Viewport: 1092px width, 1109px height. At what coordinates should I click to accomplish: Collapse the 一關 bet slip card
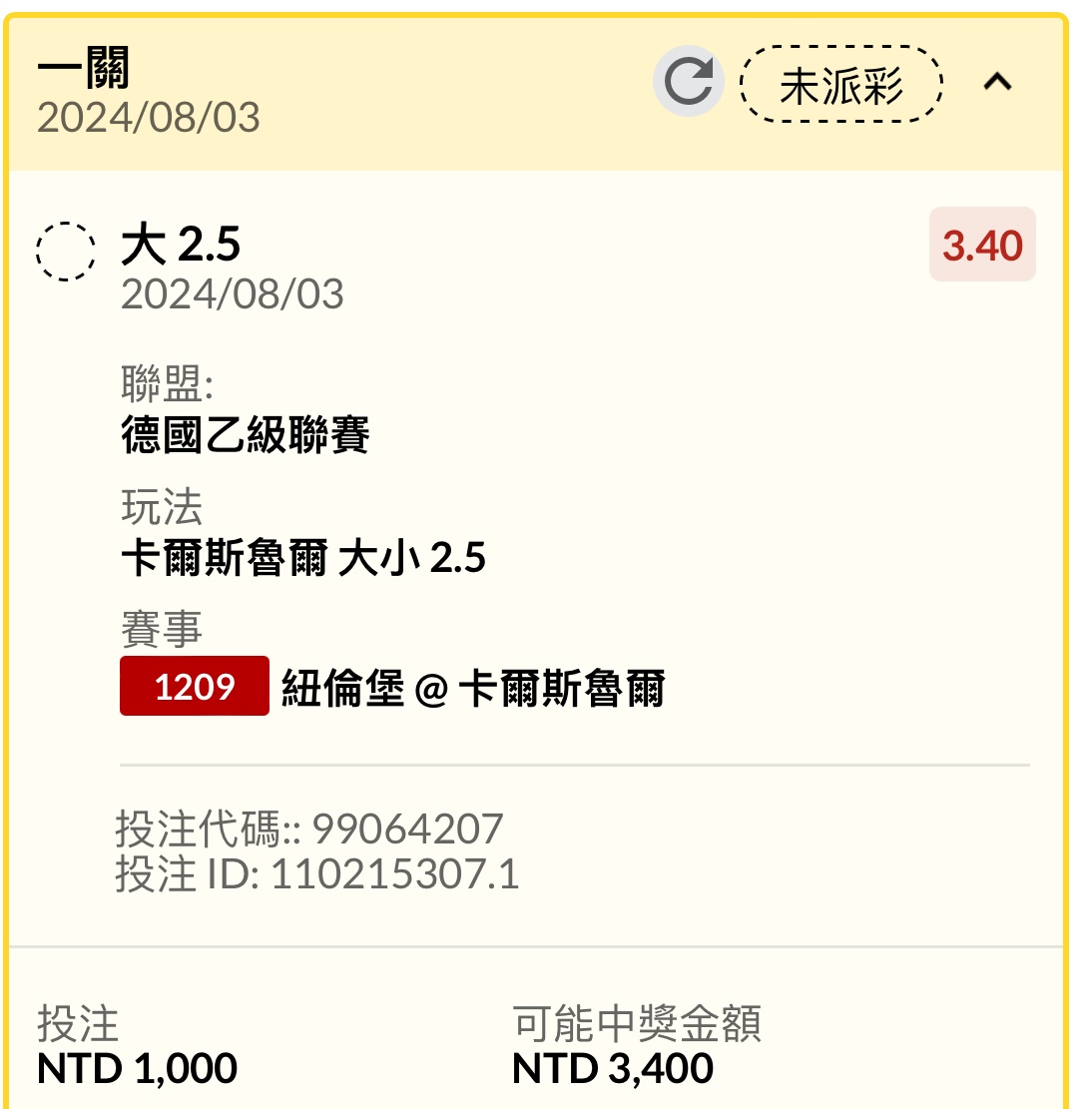(997, 83)
